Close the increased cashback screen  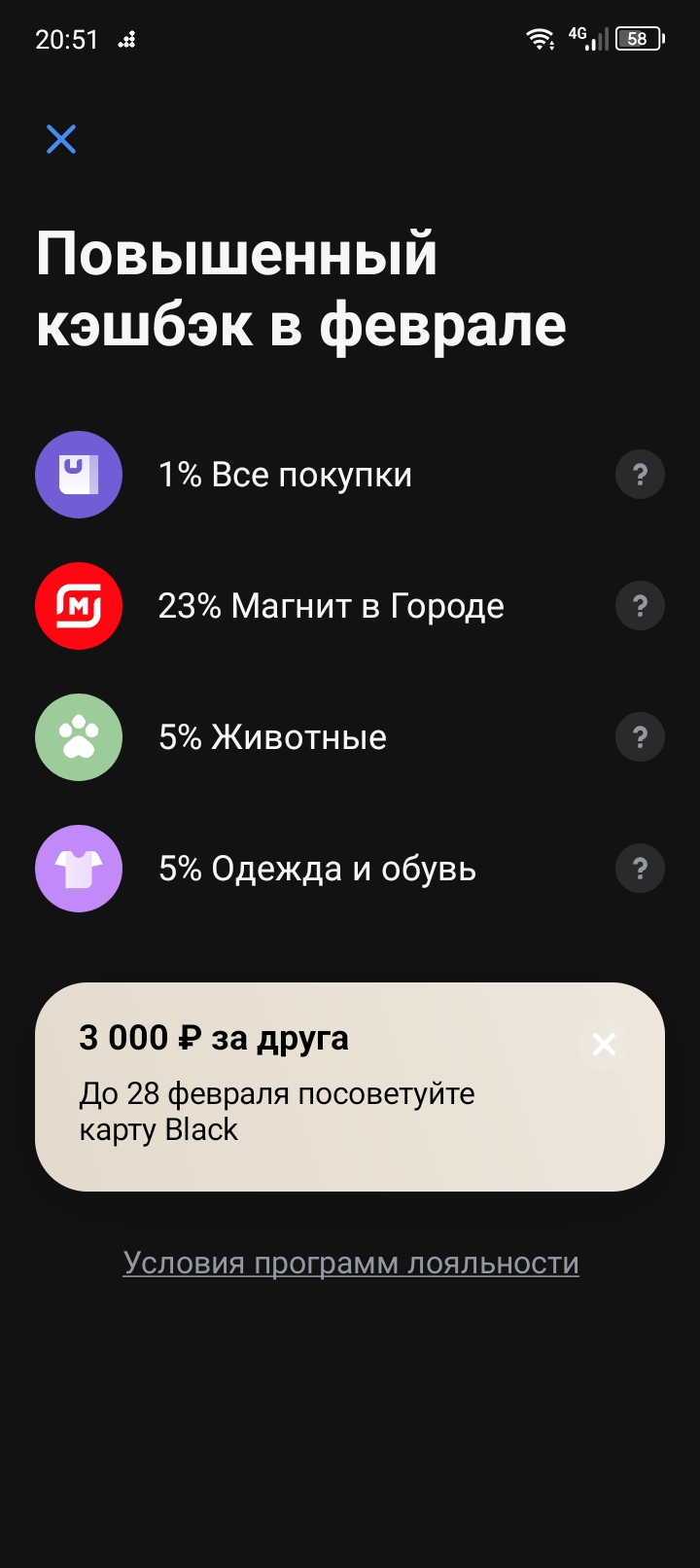pyautogui.click(x=61, y=139)
